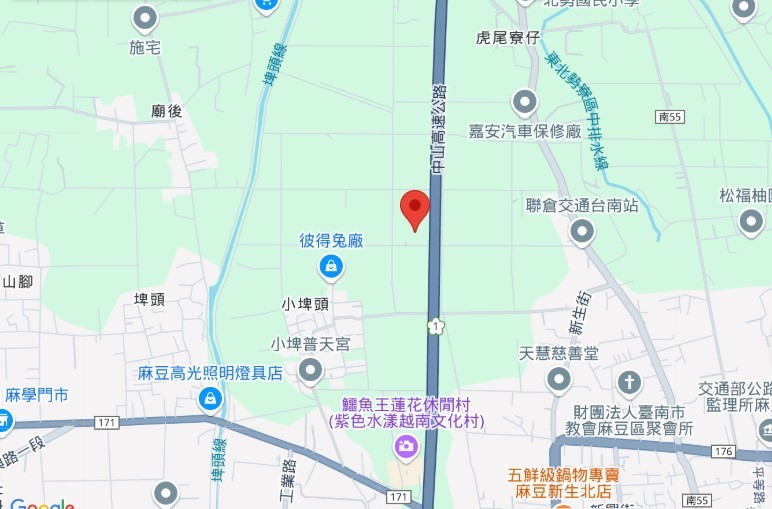The image size is (772, 509).
Task: Open 鱷魚王蓮花休閒村 attraction marker
Action: tap(406, 447)
